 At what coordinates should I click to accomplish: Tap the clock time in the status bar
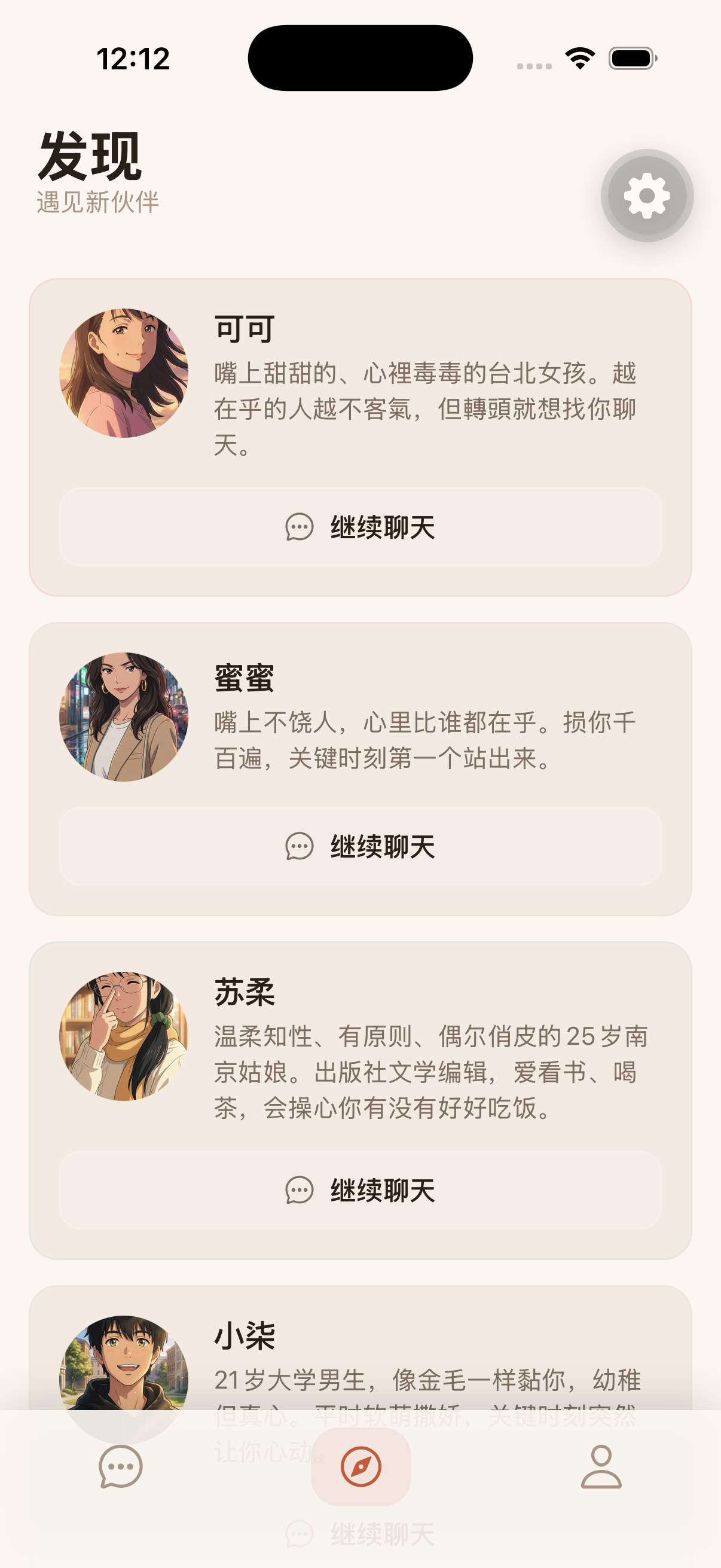point(133,58)
